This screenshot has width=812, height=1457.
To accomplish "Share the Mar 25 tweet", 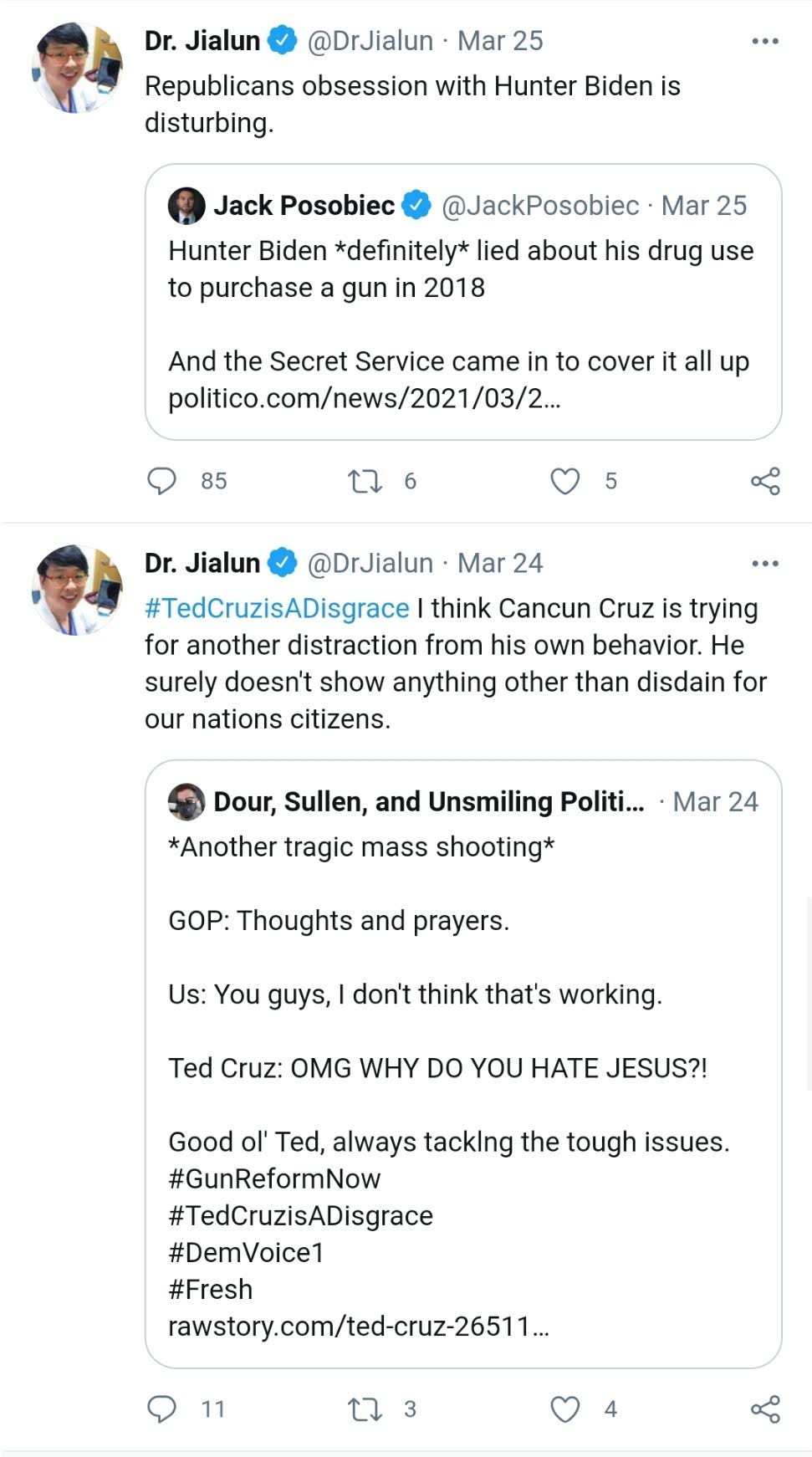I will 765,481.
